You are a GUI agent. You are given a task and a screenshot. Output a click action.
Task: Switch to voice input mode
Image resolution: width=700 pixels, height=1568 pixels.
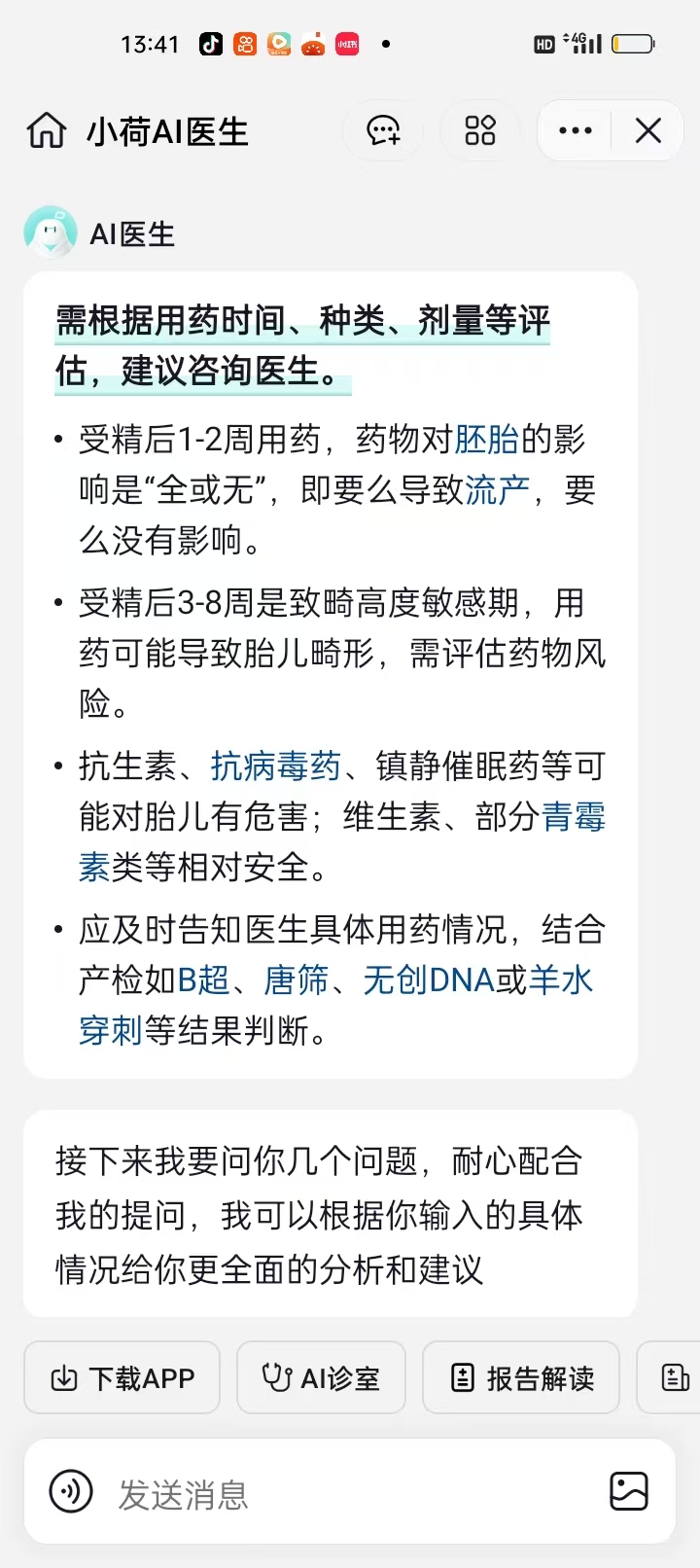click(x=71, y=1492)
